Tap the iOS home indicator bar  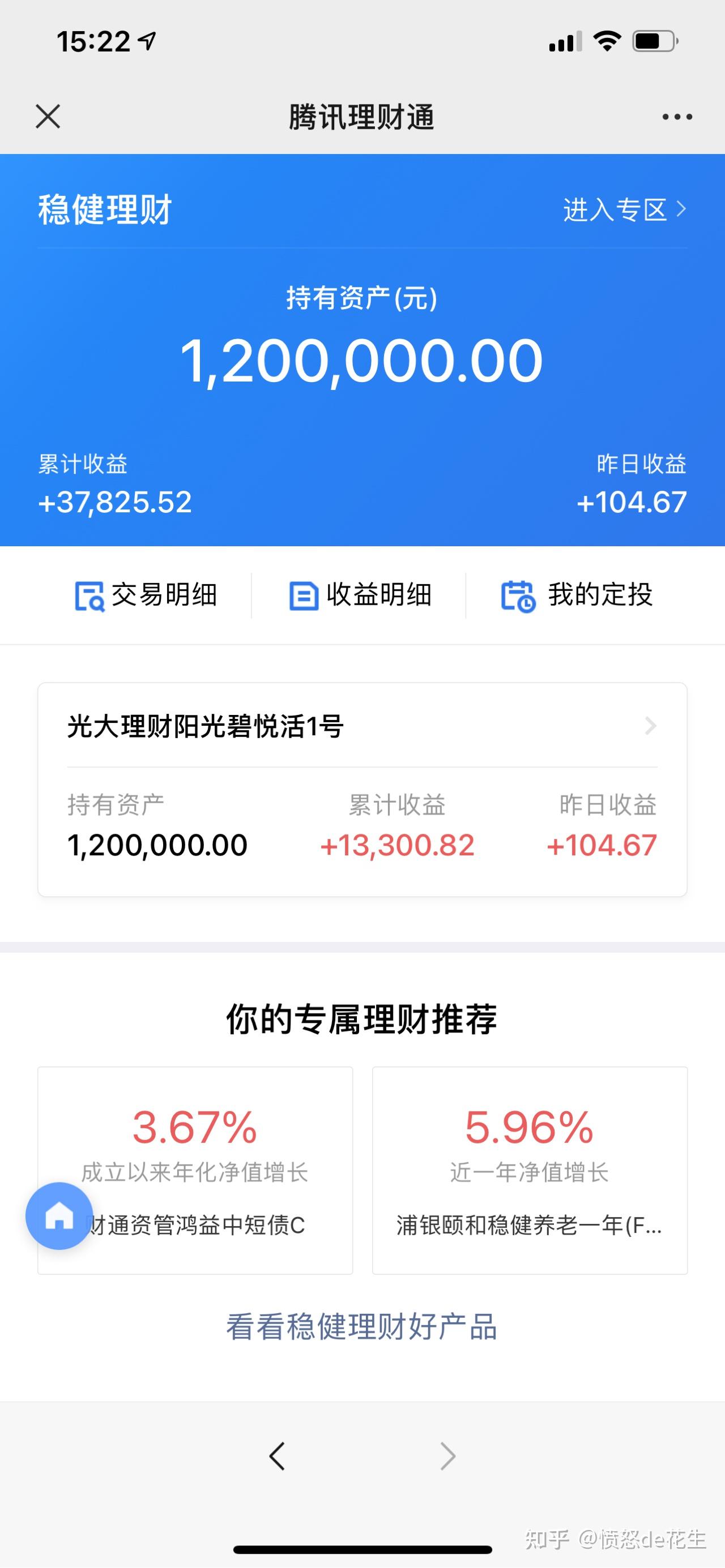(362, 1549)
